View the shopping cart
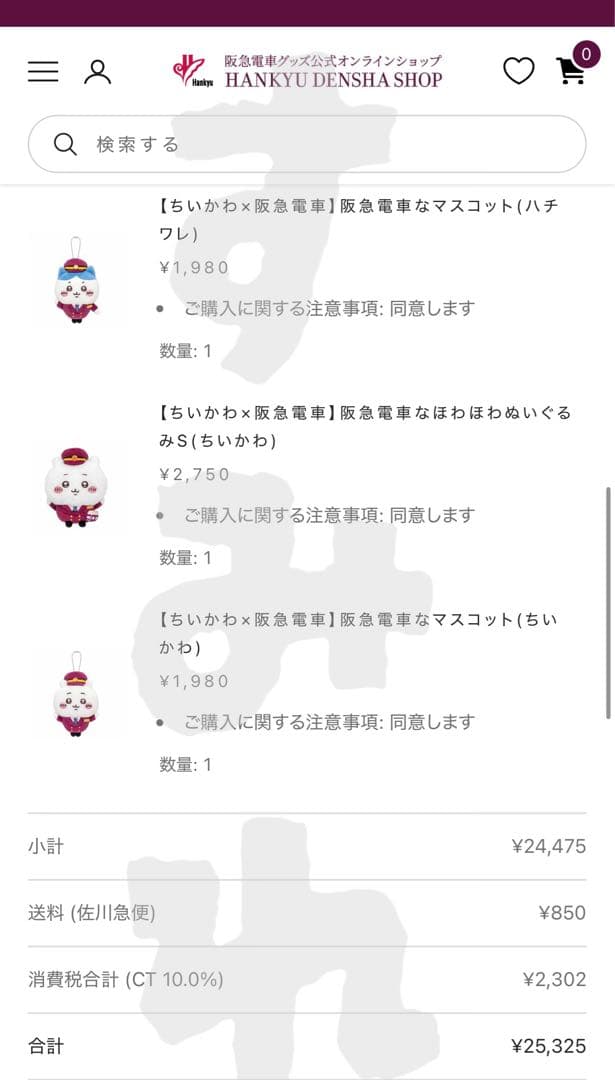Image resolution: width=615 pixels, height=1080 pixels. point(572,69)
